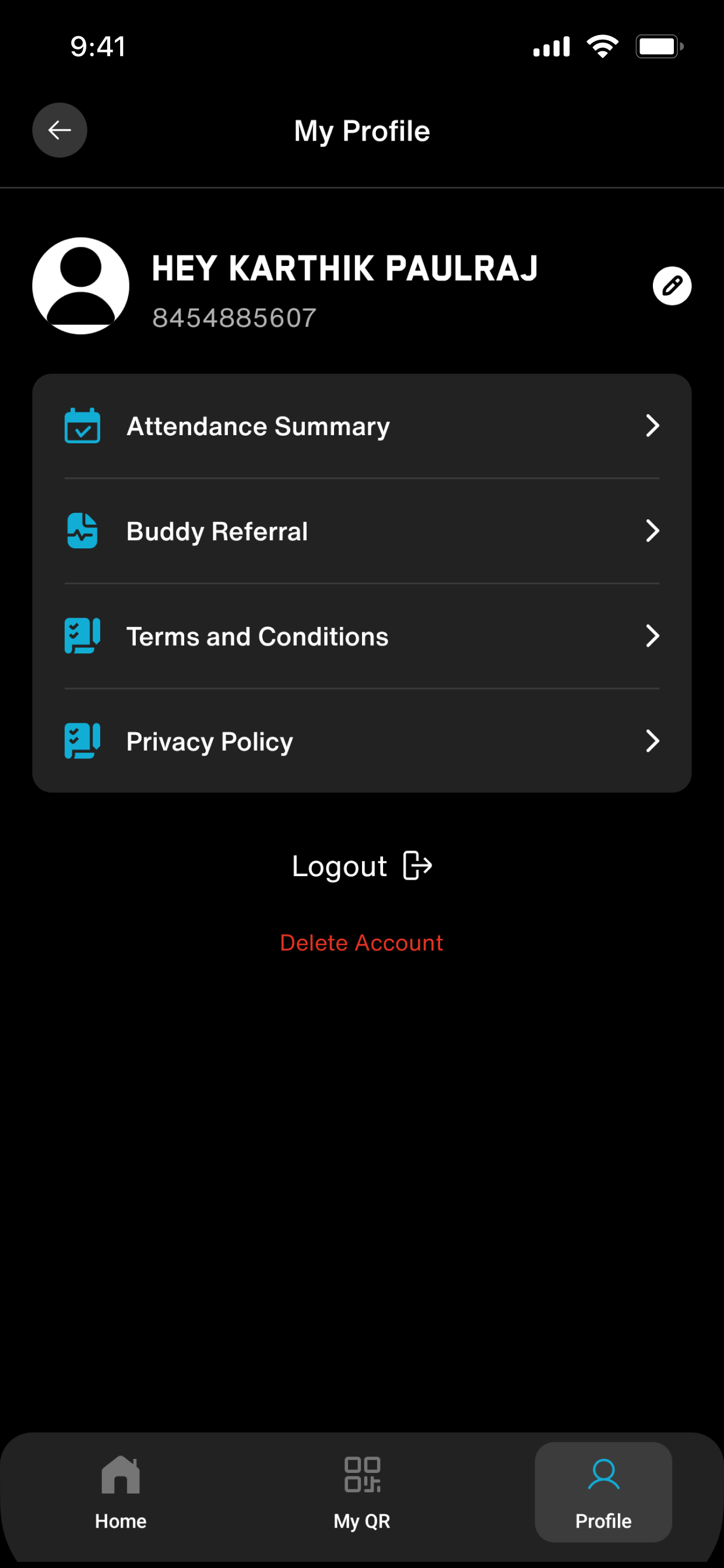Go back using the arrow button
The width and height of the screenshot is (724, 1568).
coord(59,130)
